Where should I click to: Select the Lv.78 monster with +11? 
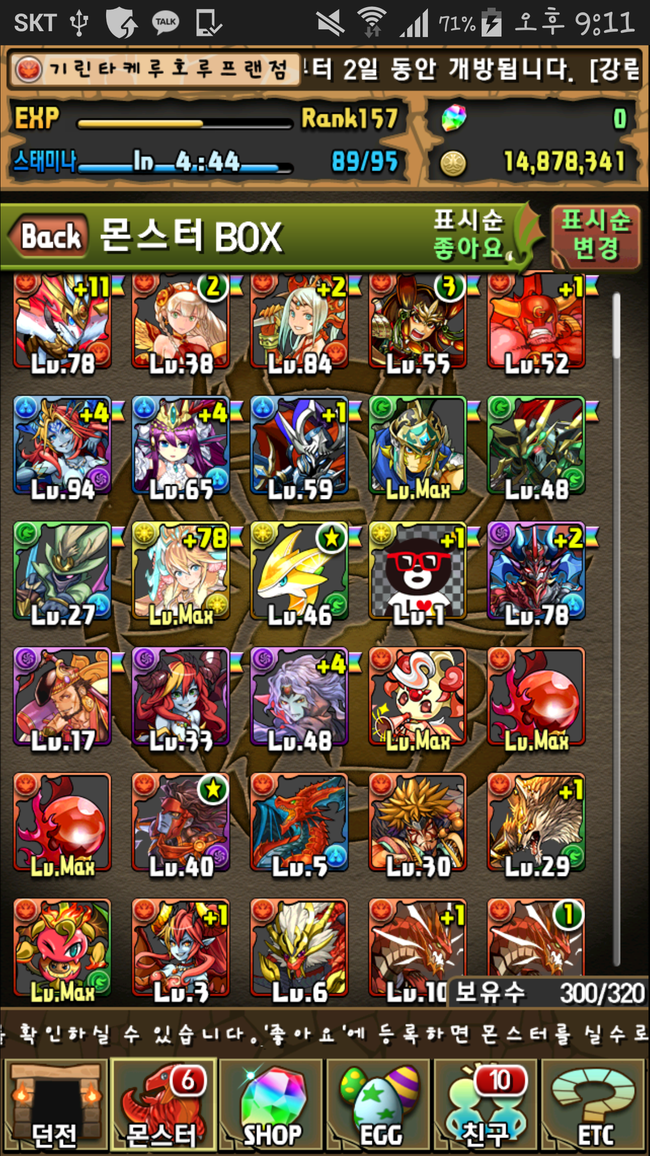point(62,322)
